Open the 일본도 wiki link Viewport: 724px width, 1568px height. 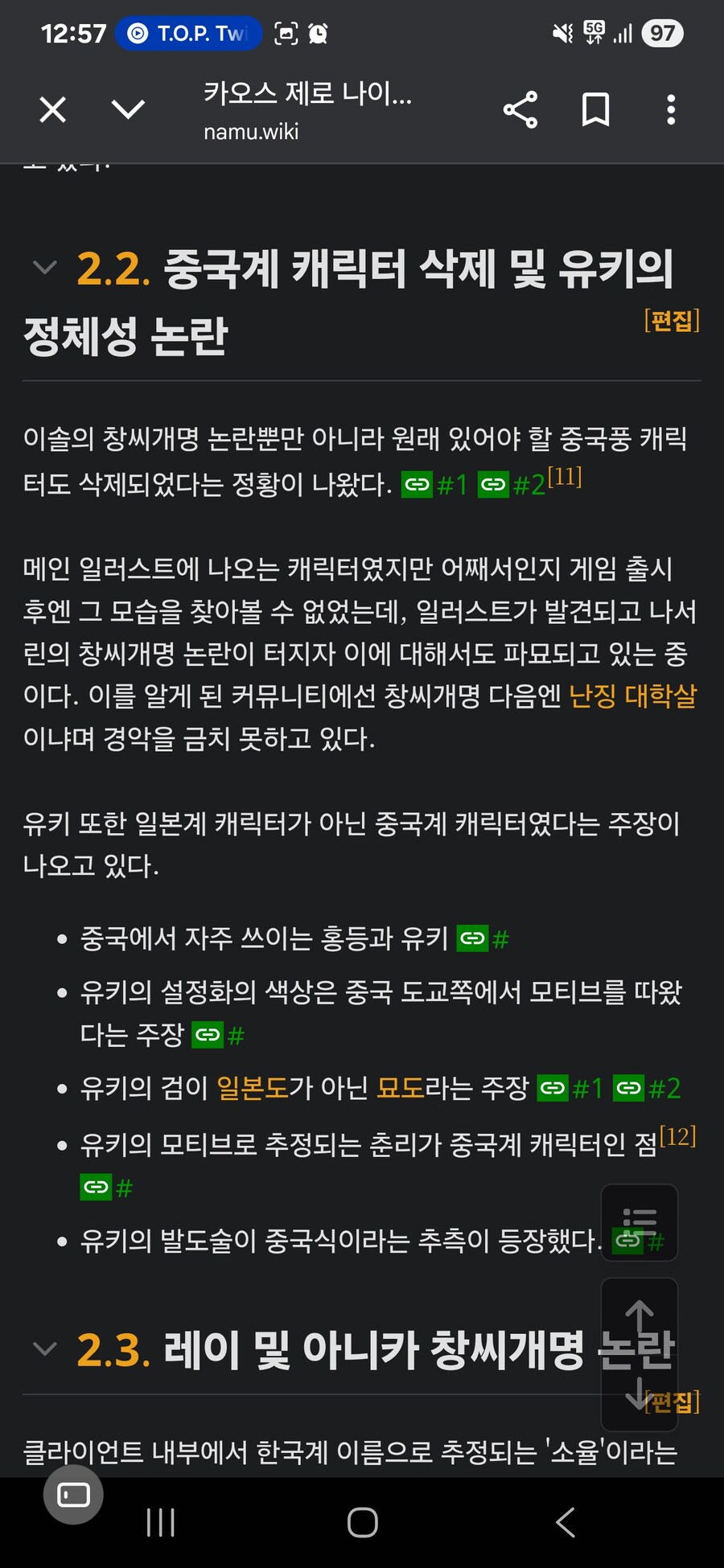(252, 1088)
